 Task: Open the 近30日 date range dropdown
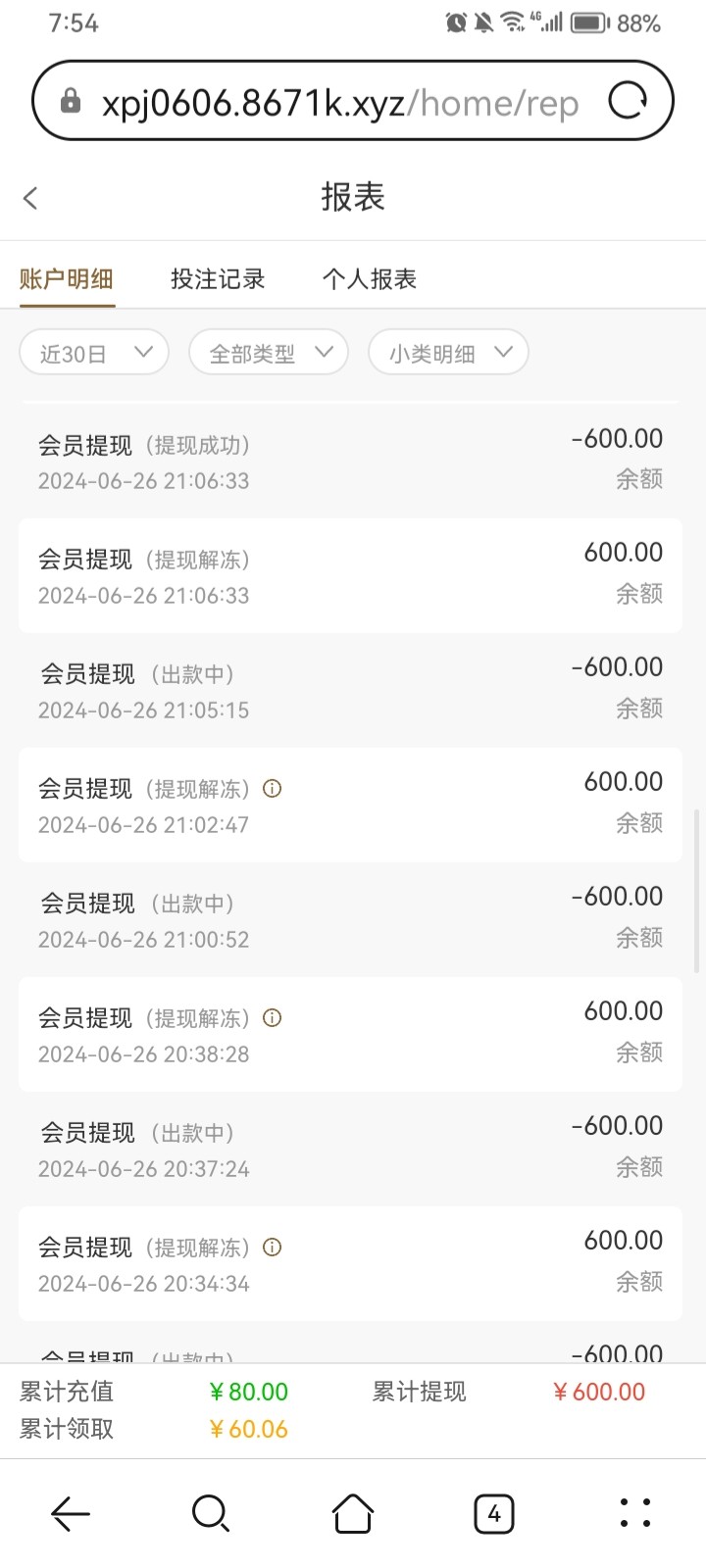point(93,352)
